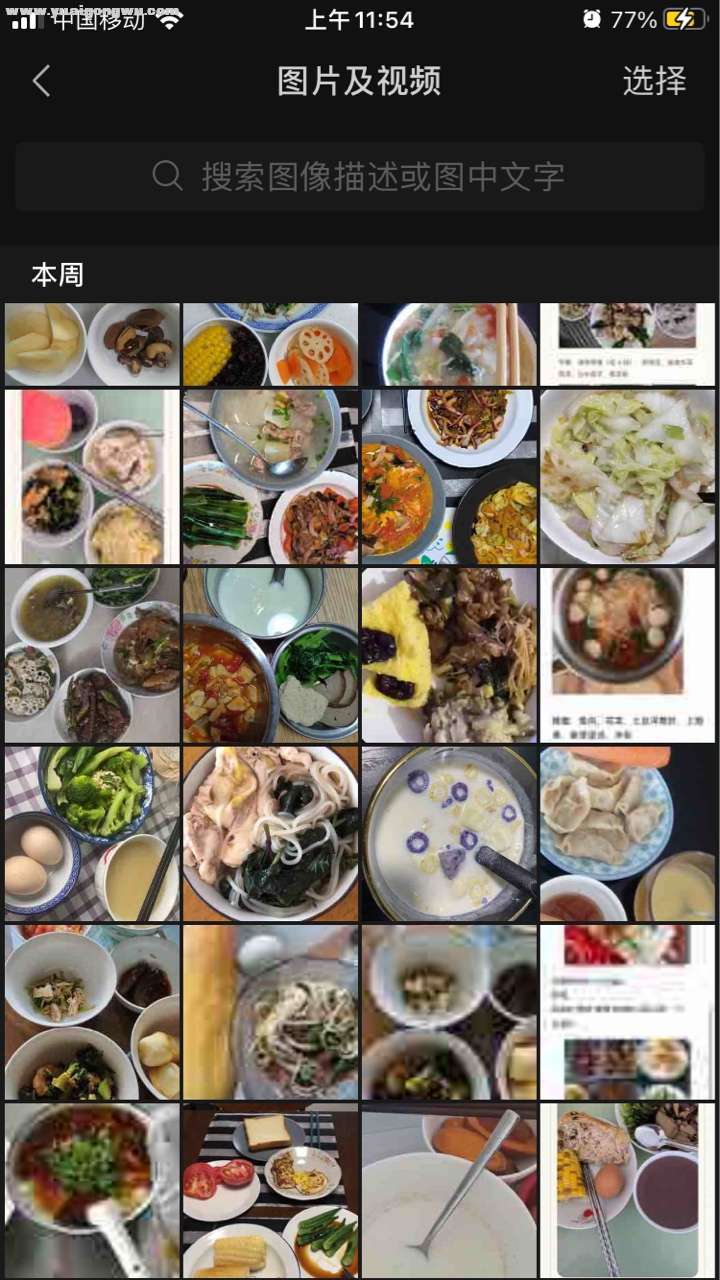Open the purple taro ring soup photo
720x1280 pixels.
pyautogui.click(x=449, y=833)
